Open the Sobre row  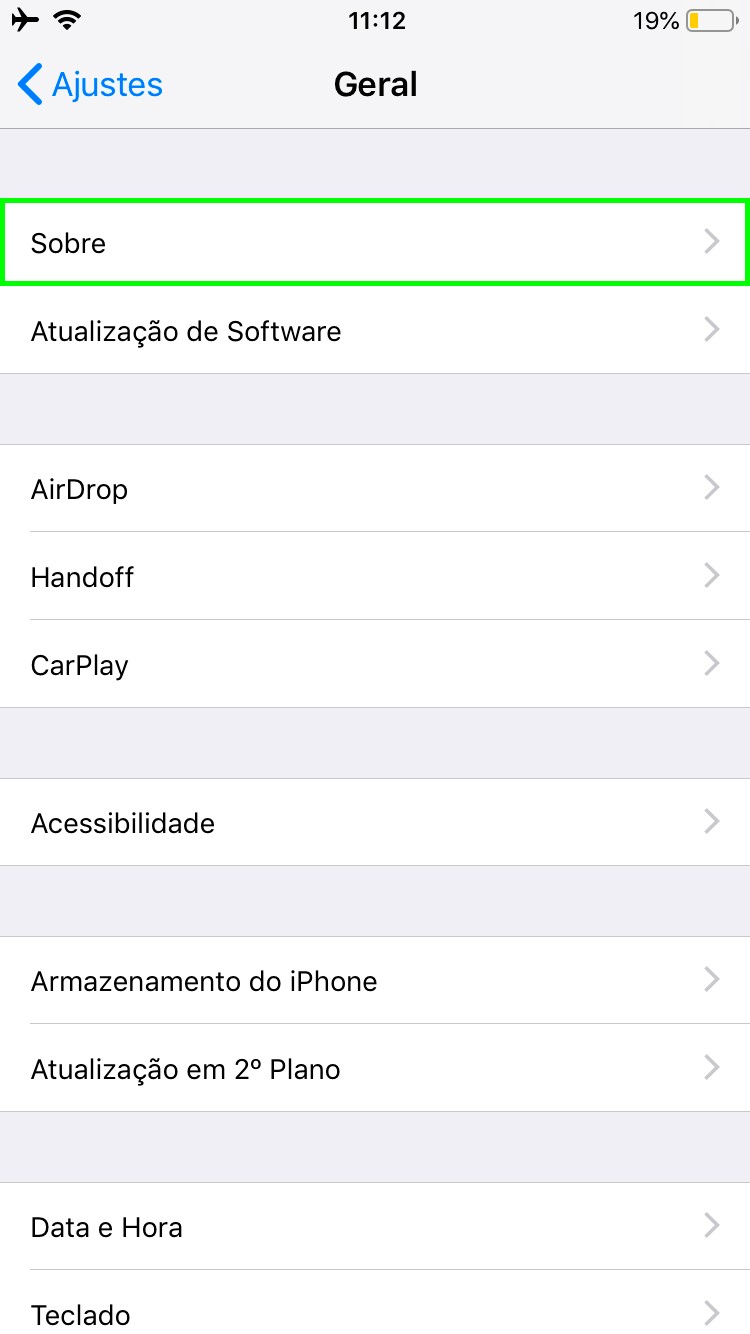(375, 243)
